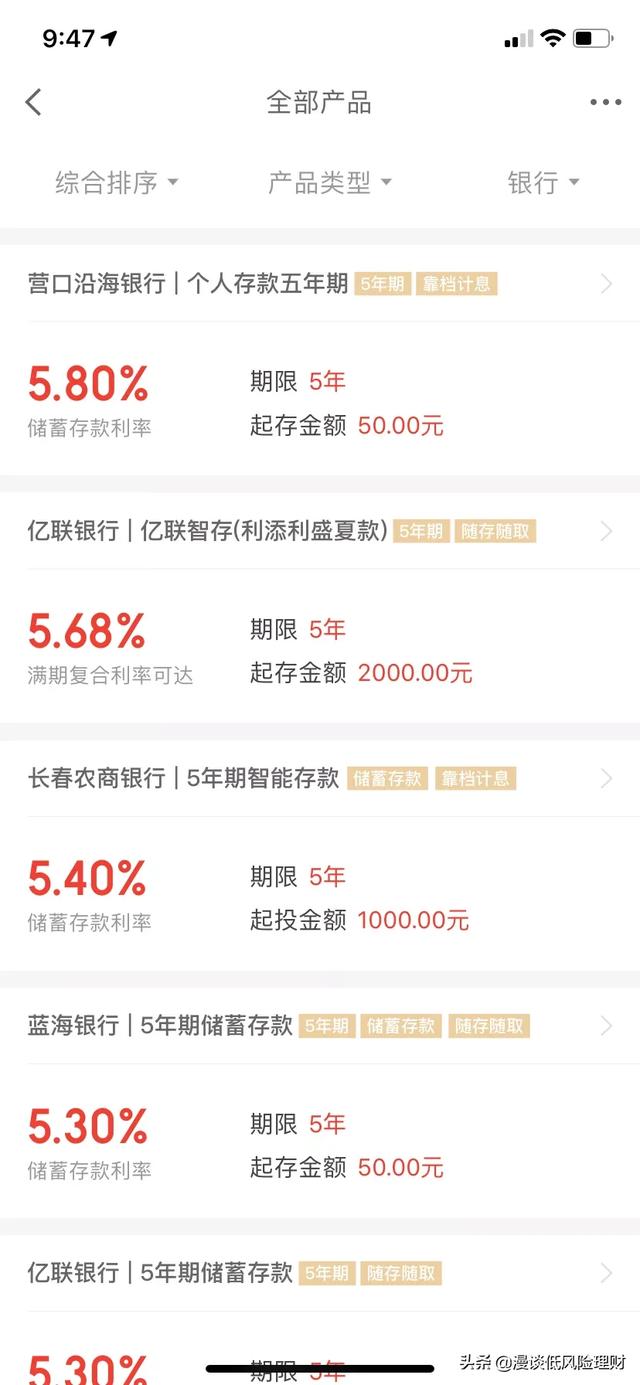Open the three-dot overflow menu
The width and height of the screenshot is (640, 1385).
[605, 102]
